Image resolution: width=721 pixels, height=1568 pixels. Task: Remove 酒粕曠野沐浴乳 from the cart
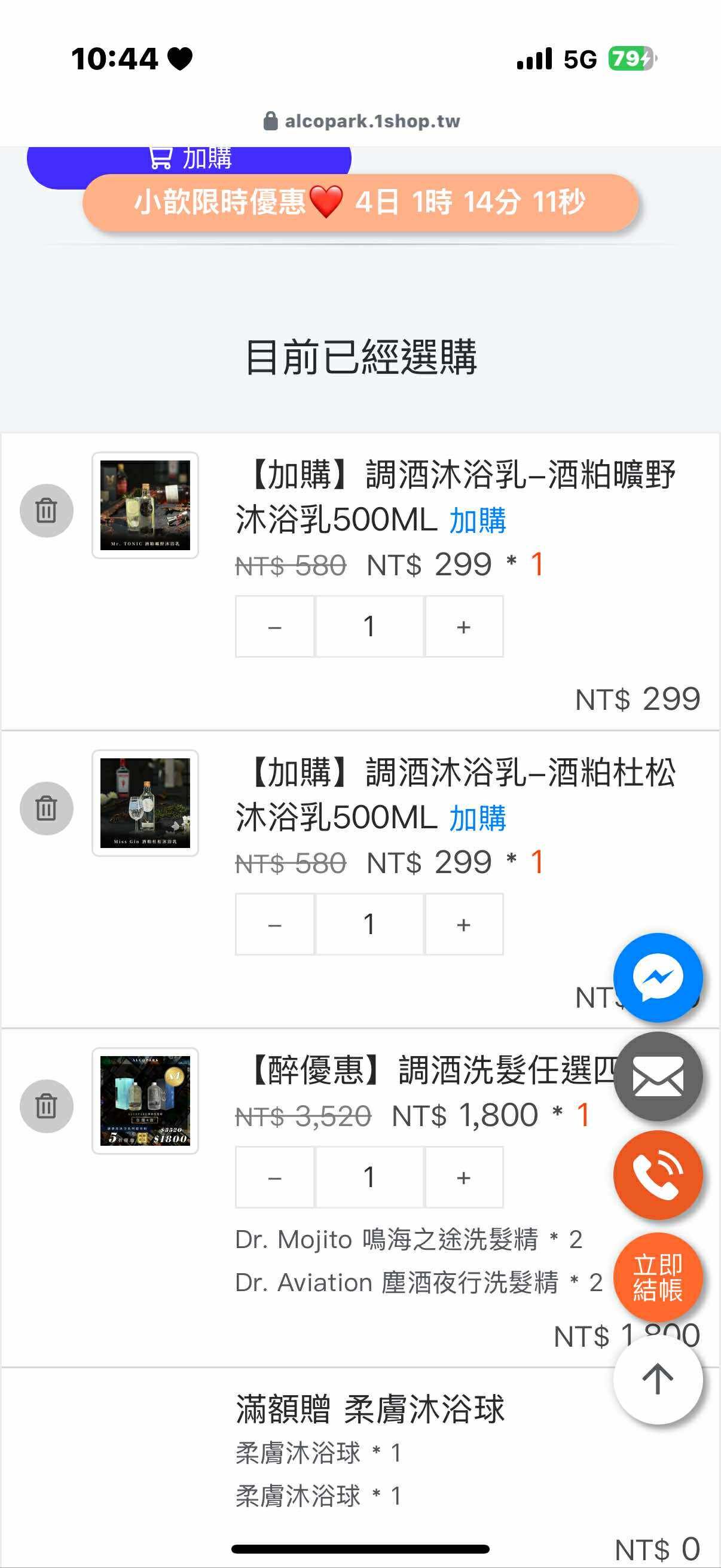click(x=46, y=510)
